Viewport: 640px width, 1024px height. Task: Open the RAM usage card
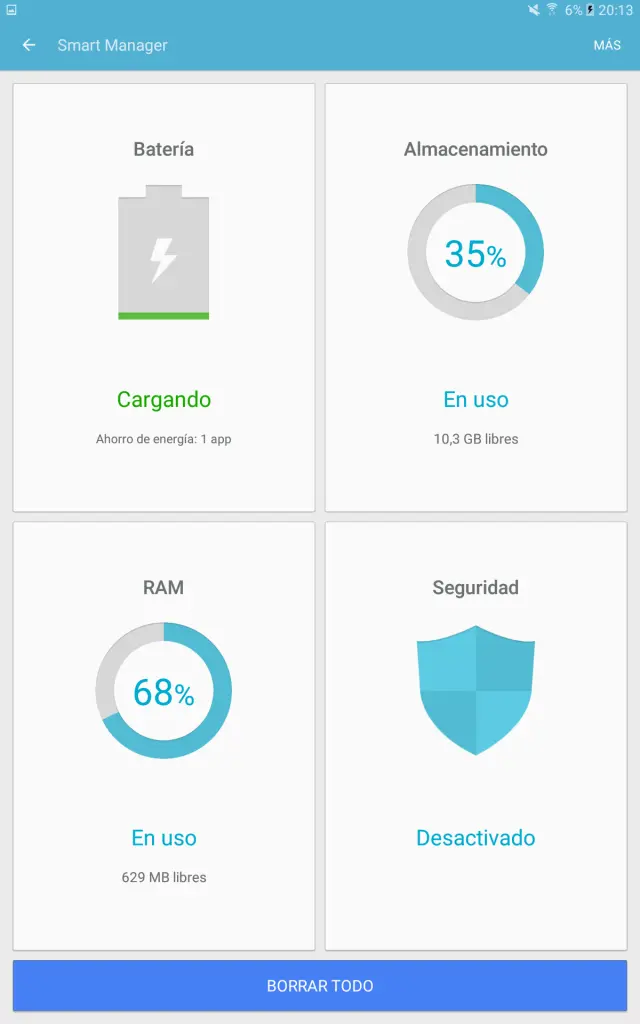point(164,735)
